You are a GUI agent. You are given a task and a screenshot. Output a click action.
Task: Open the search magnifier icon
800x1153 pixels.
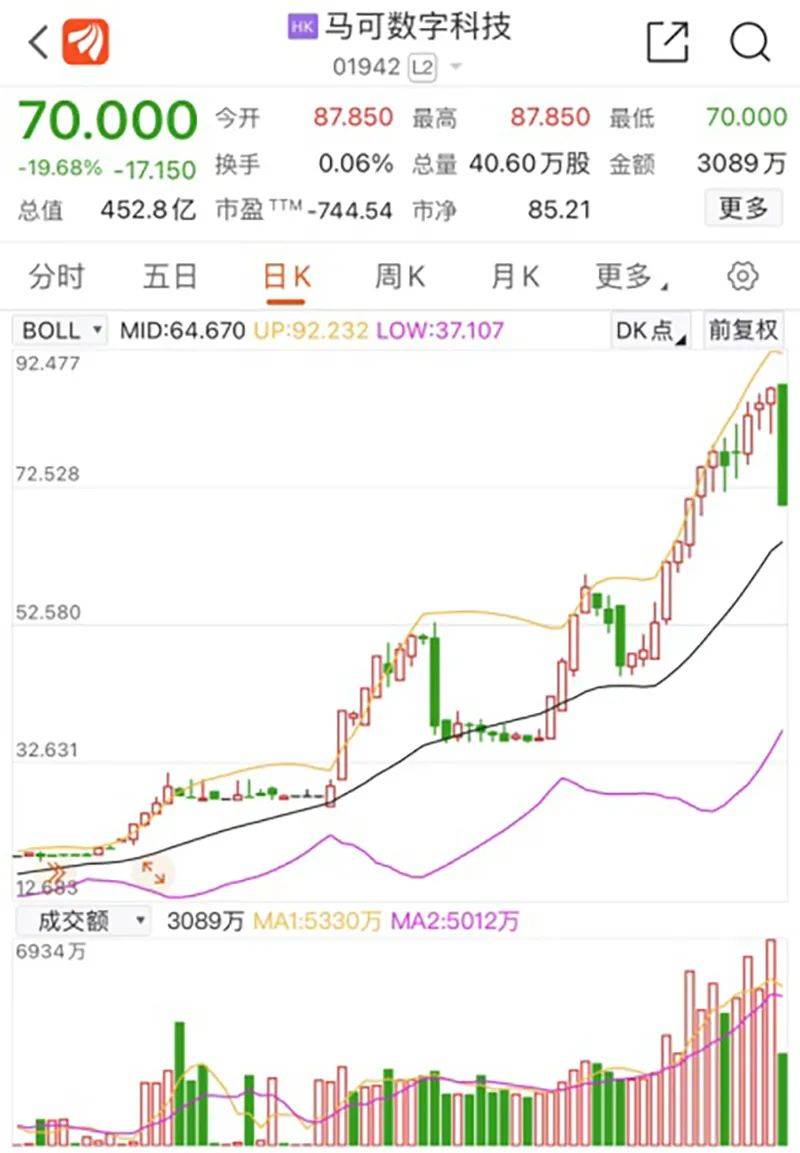[x=748, y=43]
